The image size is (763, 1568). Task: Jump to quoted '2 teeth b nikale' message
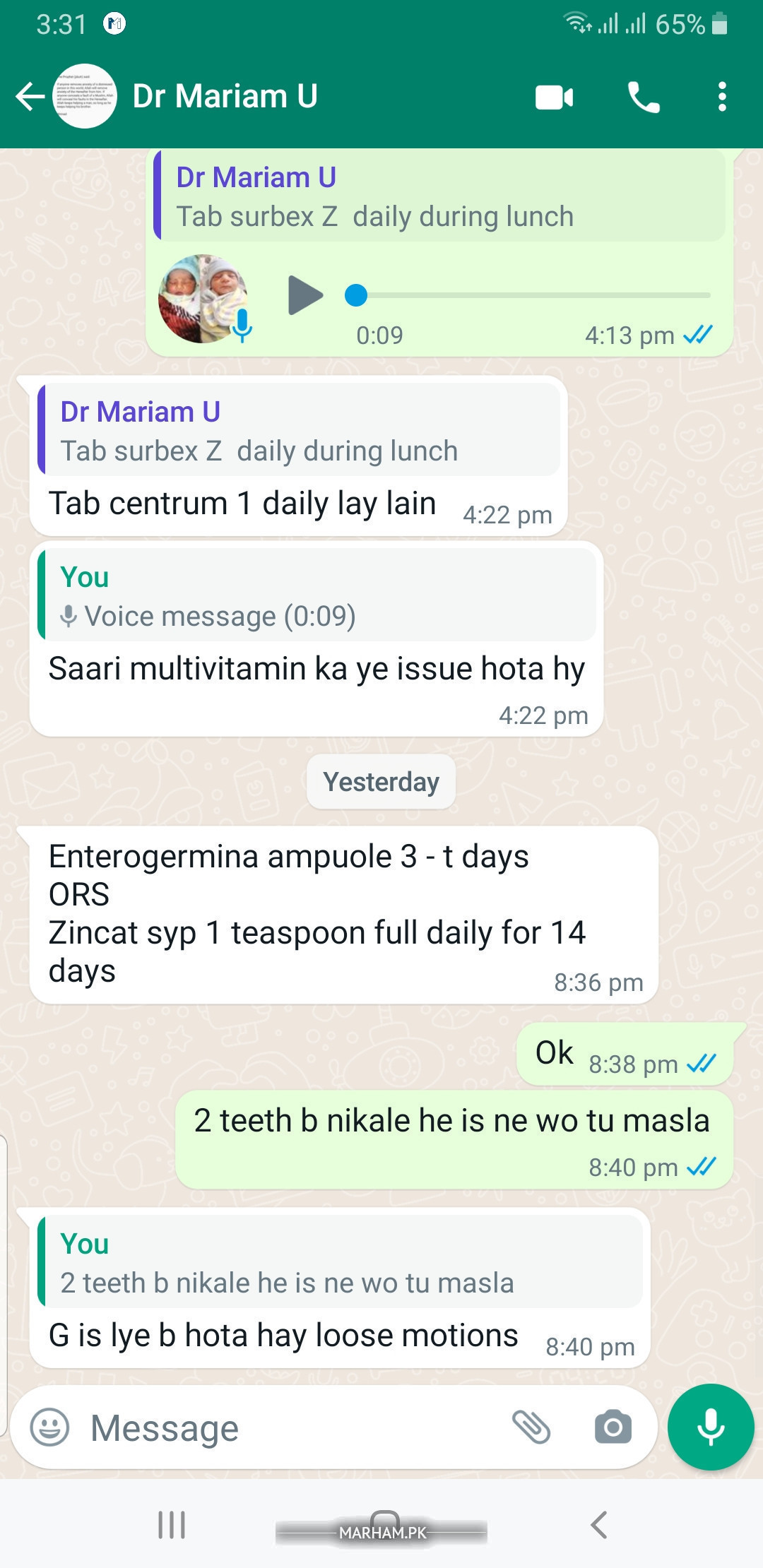click(341, 1262)
